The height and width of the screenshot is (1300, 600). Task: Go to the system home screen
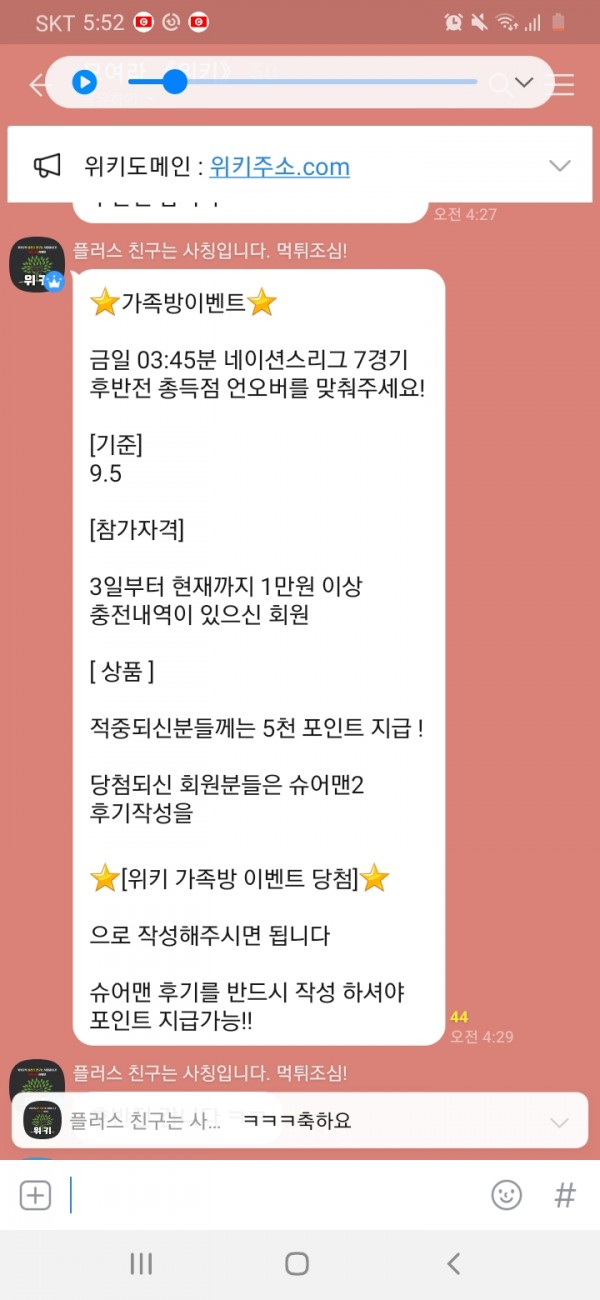point(297,1263)
